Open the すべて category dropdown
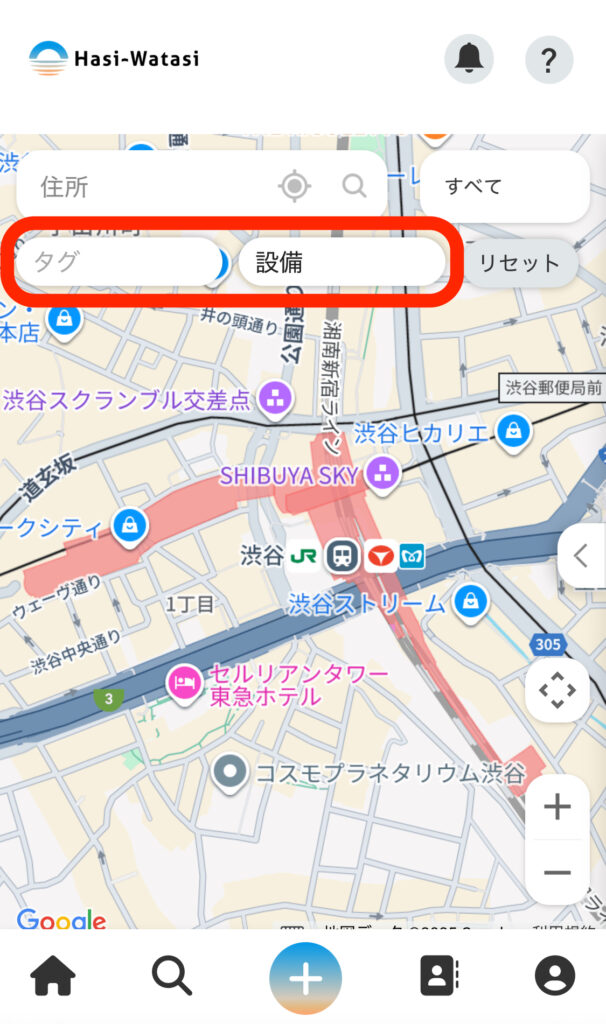Viewport: 606px width, 1024px height. [x=504, y=186]
